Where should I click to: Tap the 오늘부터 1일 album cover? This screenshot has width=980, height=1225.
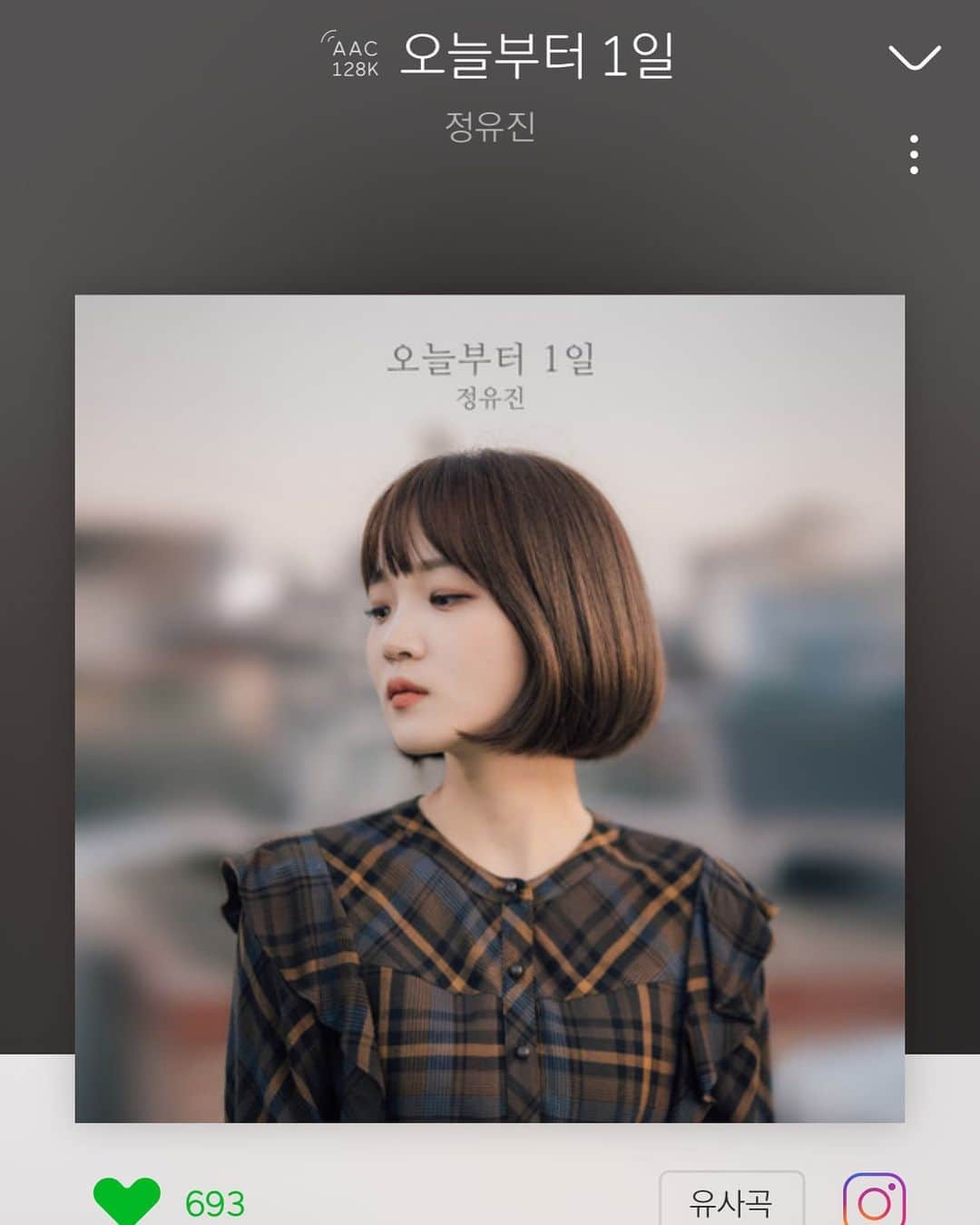pos(490,708)
